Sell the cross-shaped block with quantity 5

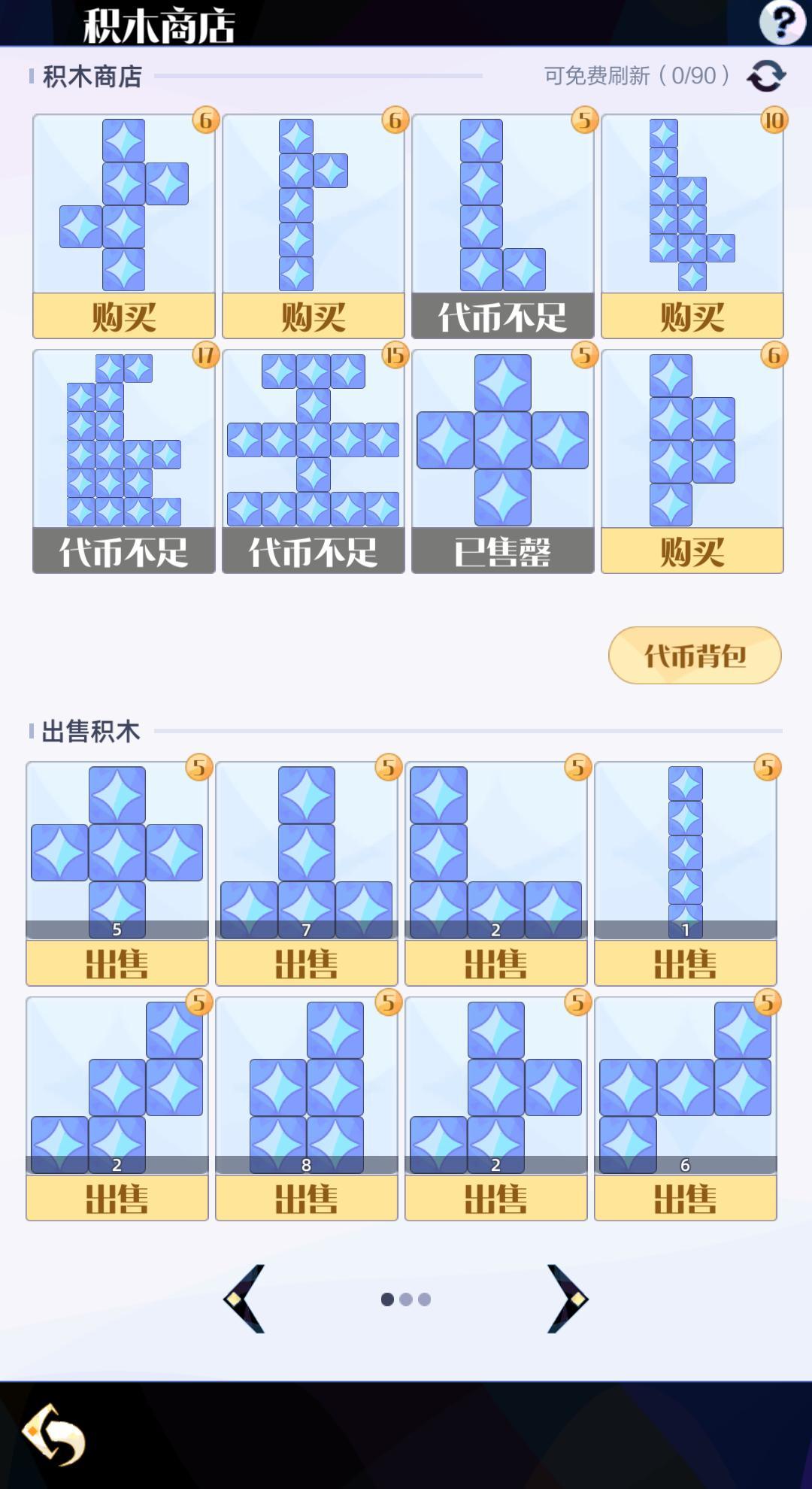(117, 963)
